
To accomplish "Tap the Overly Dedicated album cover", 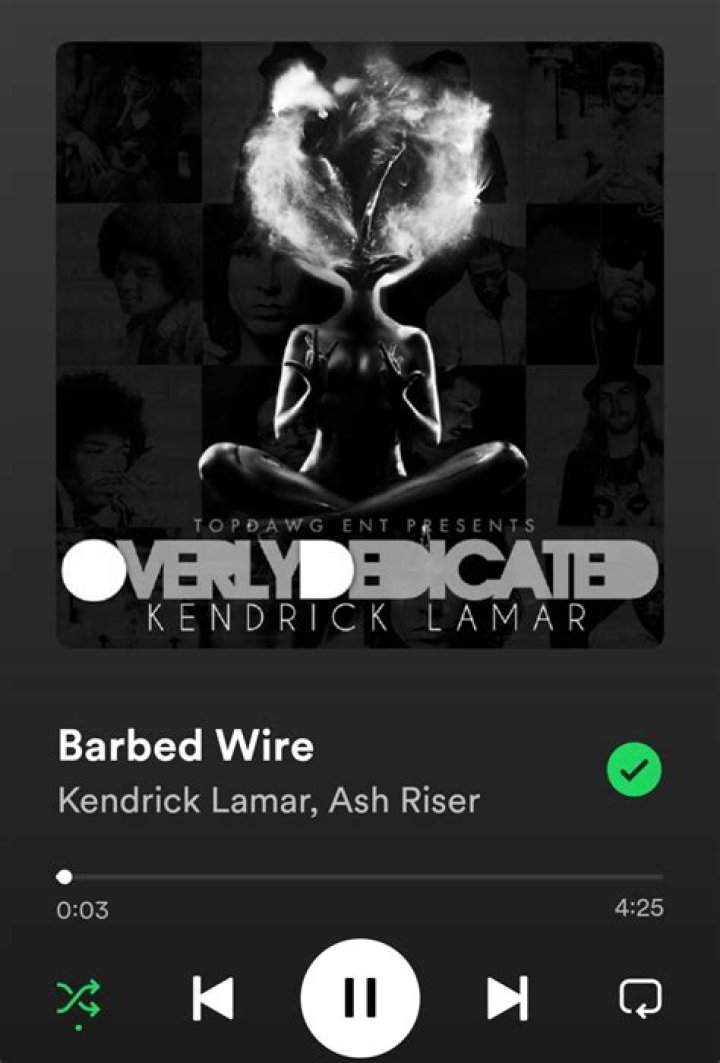I will point(360,345).
